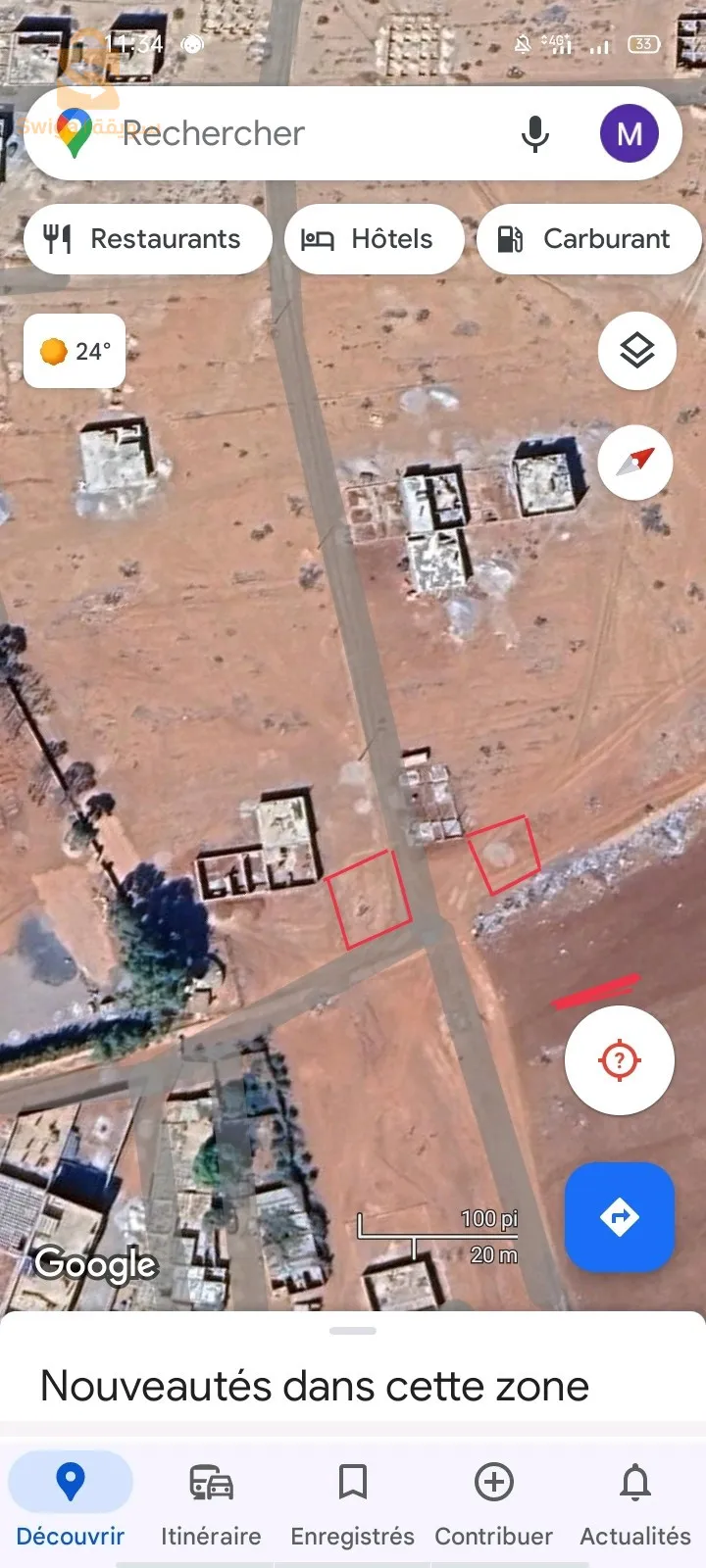Image resolution: width=706 pixels, height=1568 pixels.
Task: Open the 24° weather widget
Action: 75,351
